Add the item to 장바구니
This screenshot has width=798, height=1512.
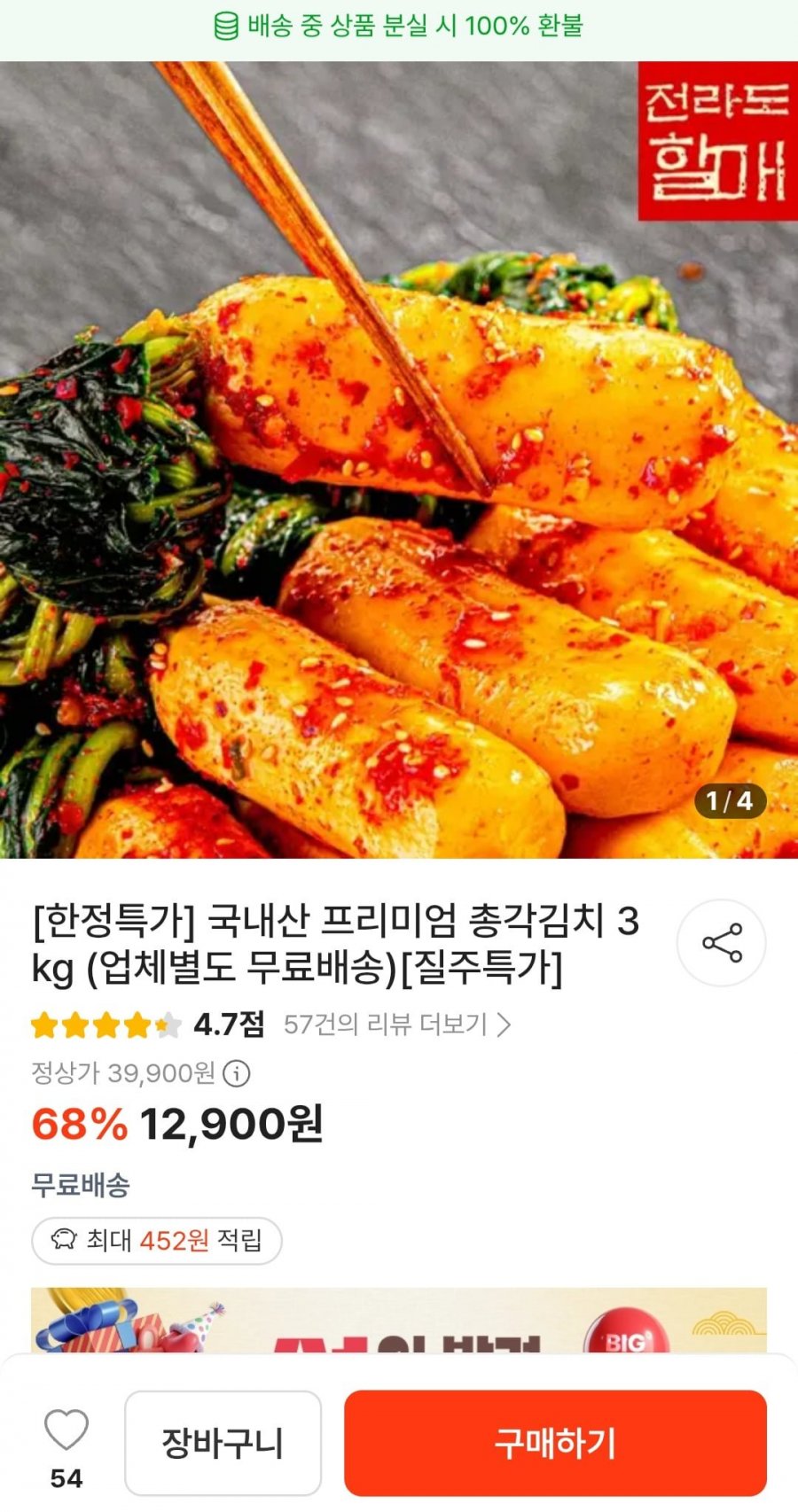[223, 1443]
